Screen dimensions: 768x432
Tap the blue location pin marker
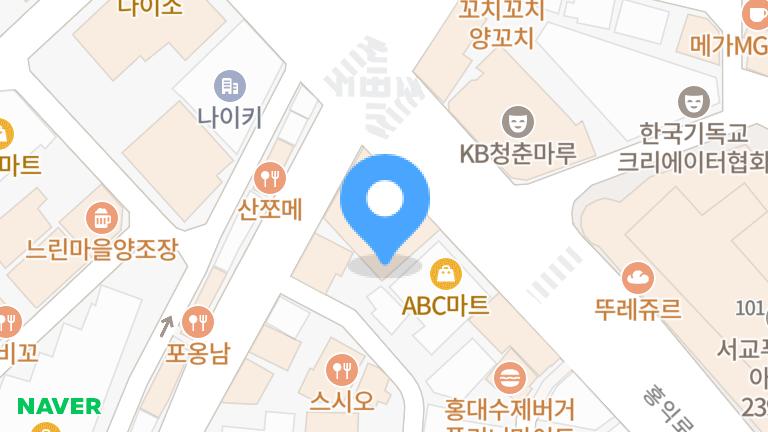click(385, 204)
